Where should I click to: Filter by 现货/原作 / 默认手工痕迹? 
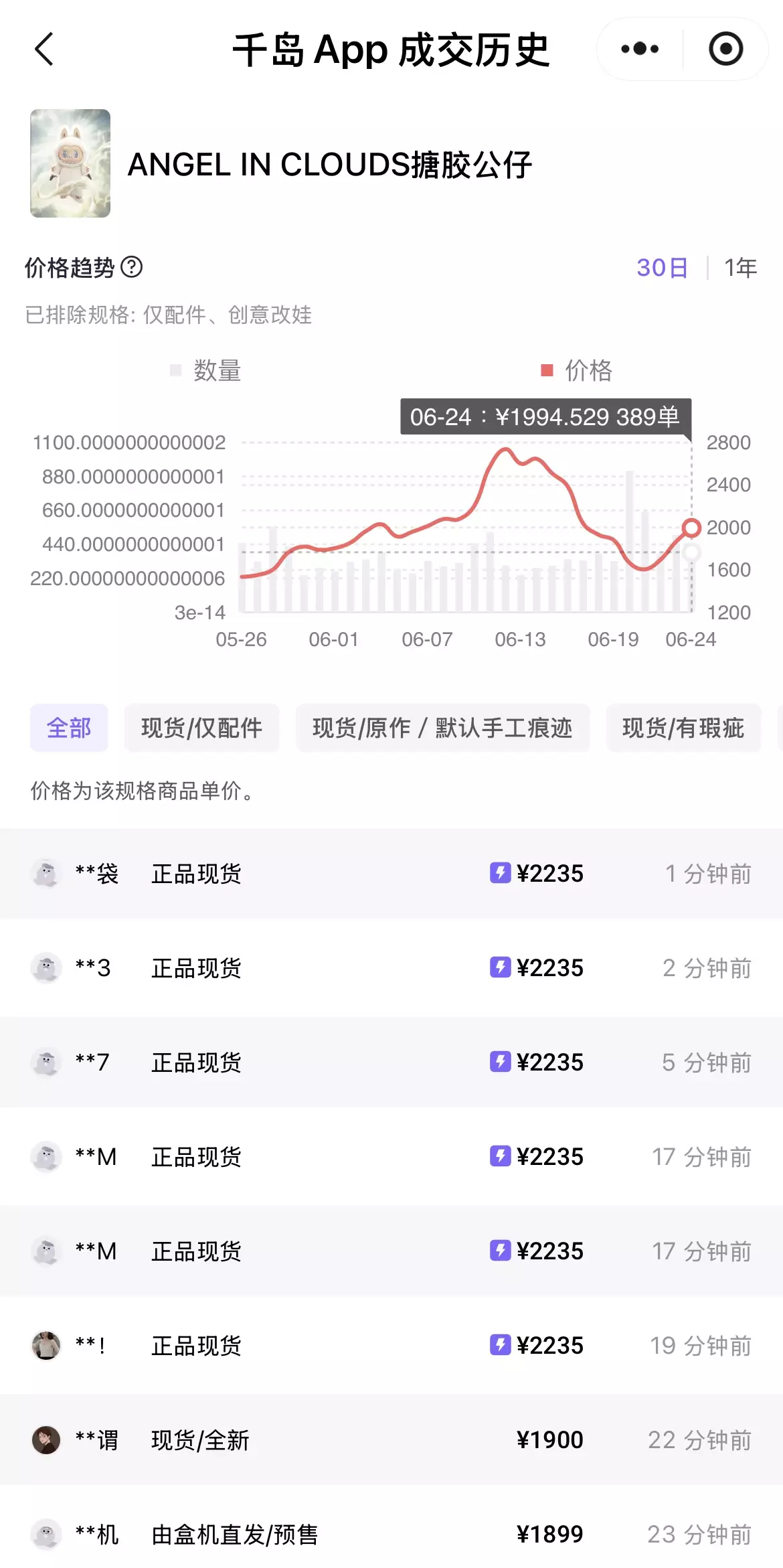[x=442, y=728]
